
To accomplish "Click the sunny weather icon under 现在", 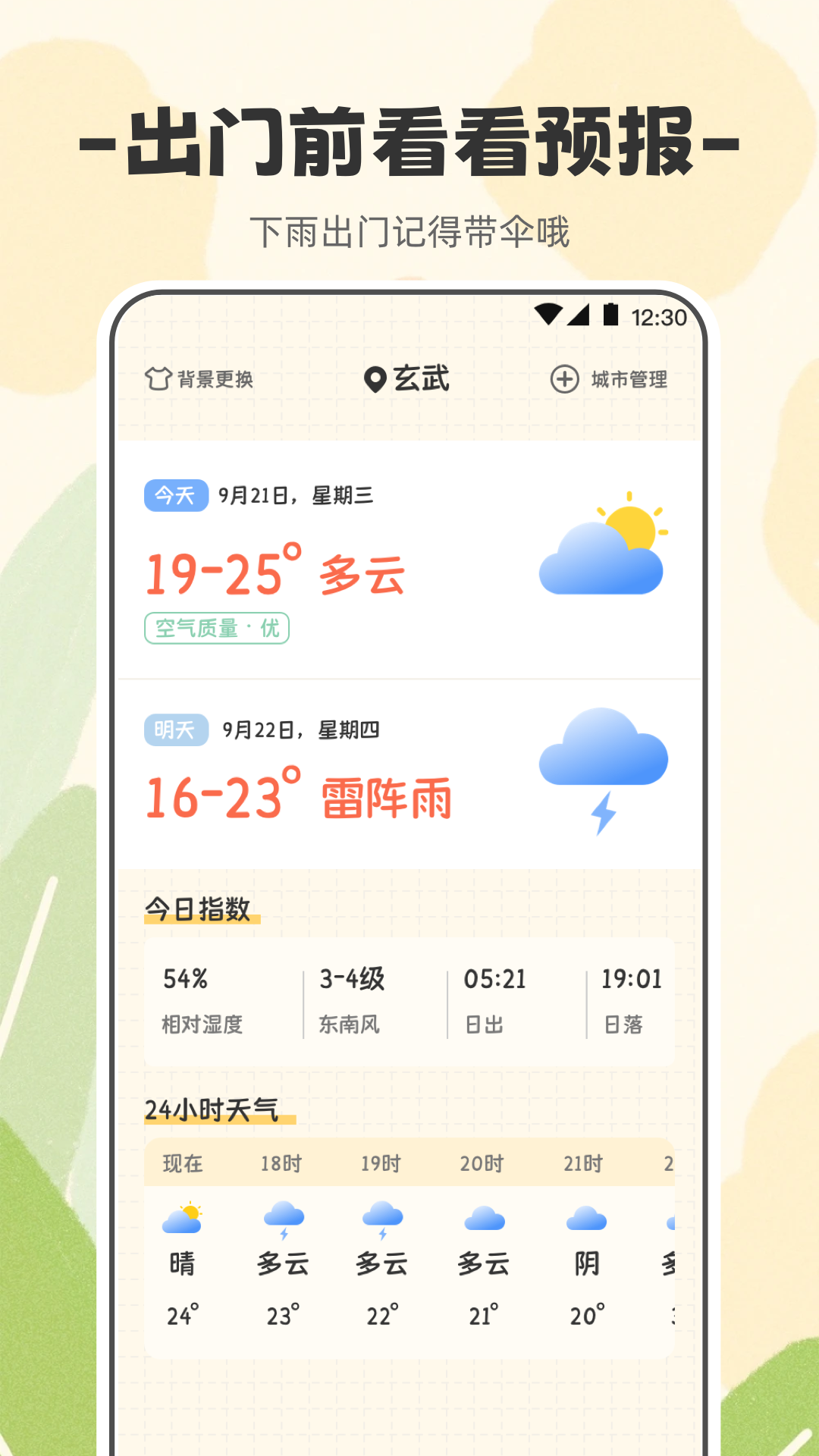I will click(182, 1219).
